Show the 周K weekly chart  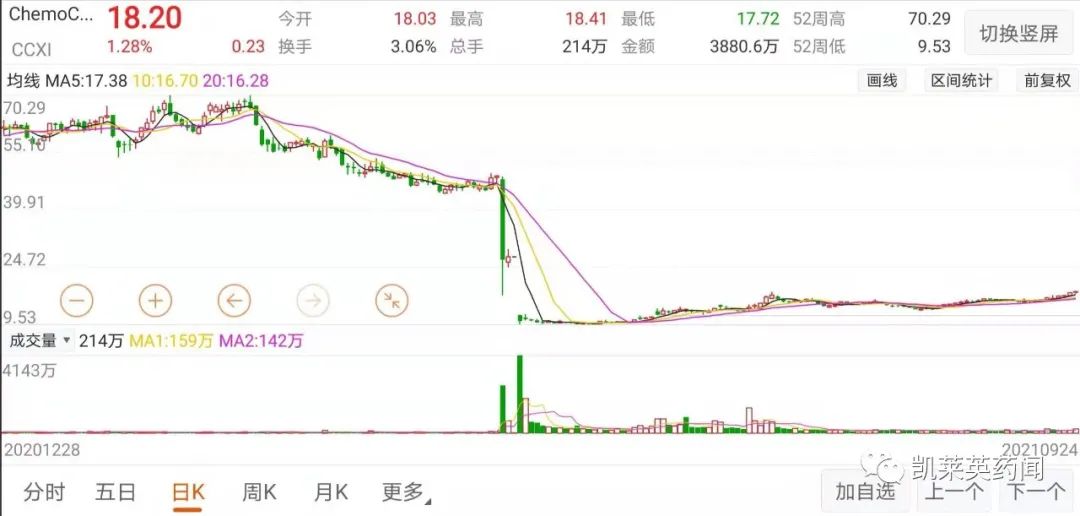click(259, 492)
